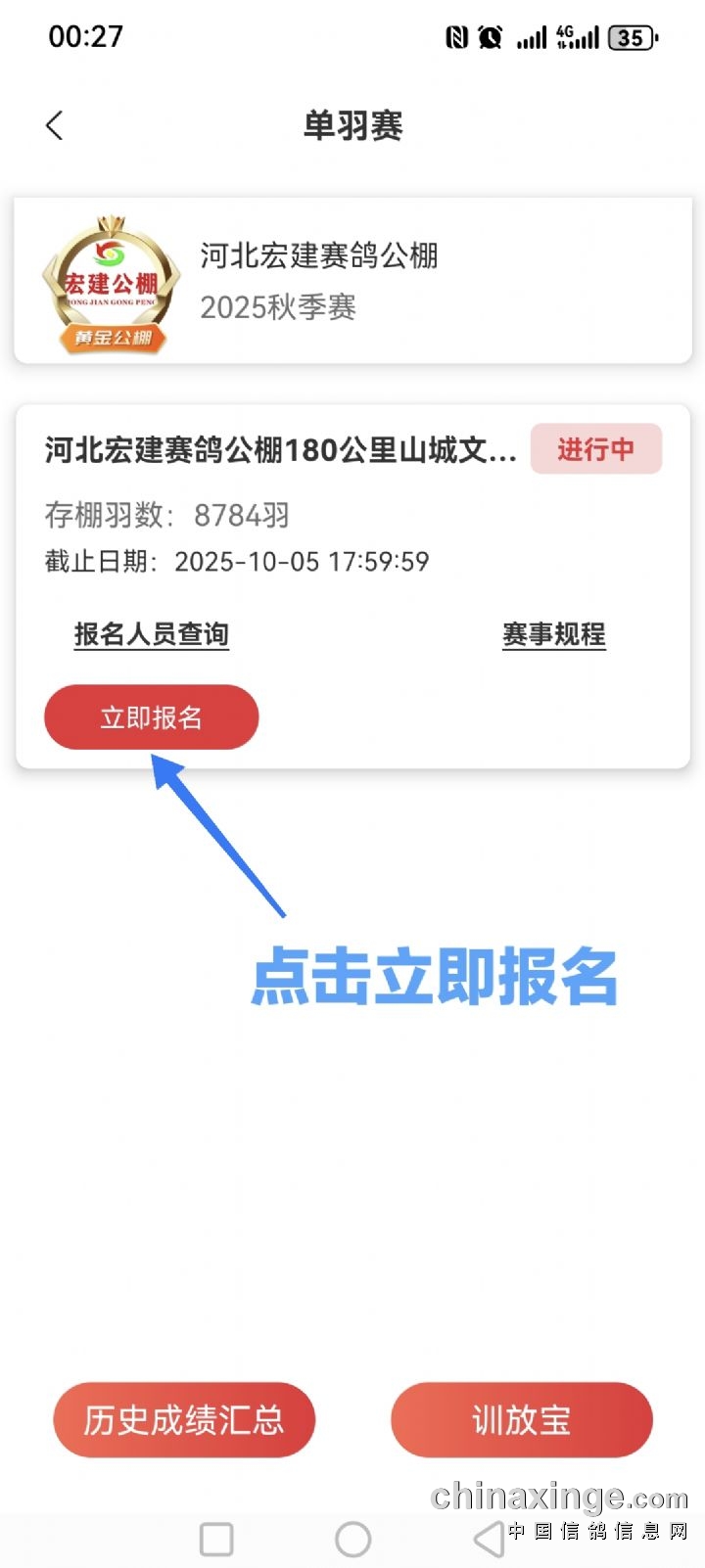Open the 报名人员查询 link
The width and height of the screenshot is (705, 1568).
pyautogui.click(x=152, y=634)
